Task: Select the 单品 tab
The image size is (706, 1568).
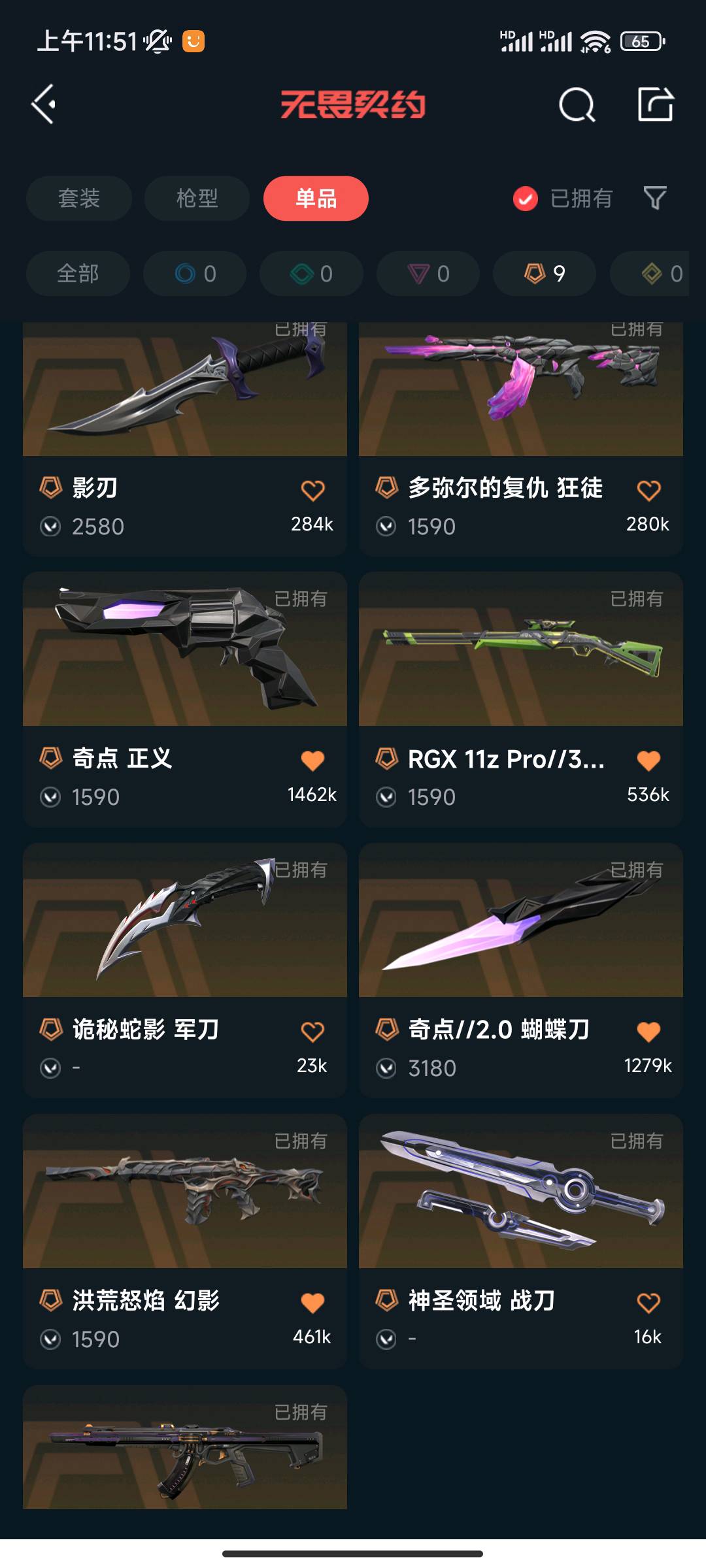Action: (316, 198)
